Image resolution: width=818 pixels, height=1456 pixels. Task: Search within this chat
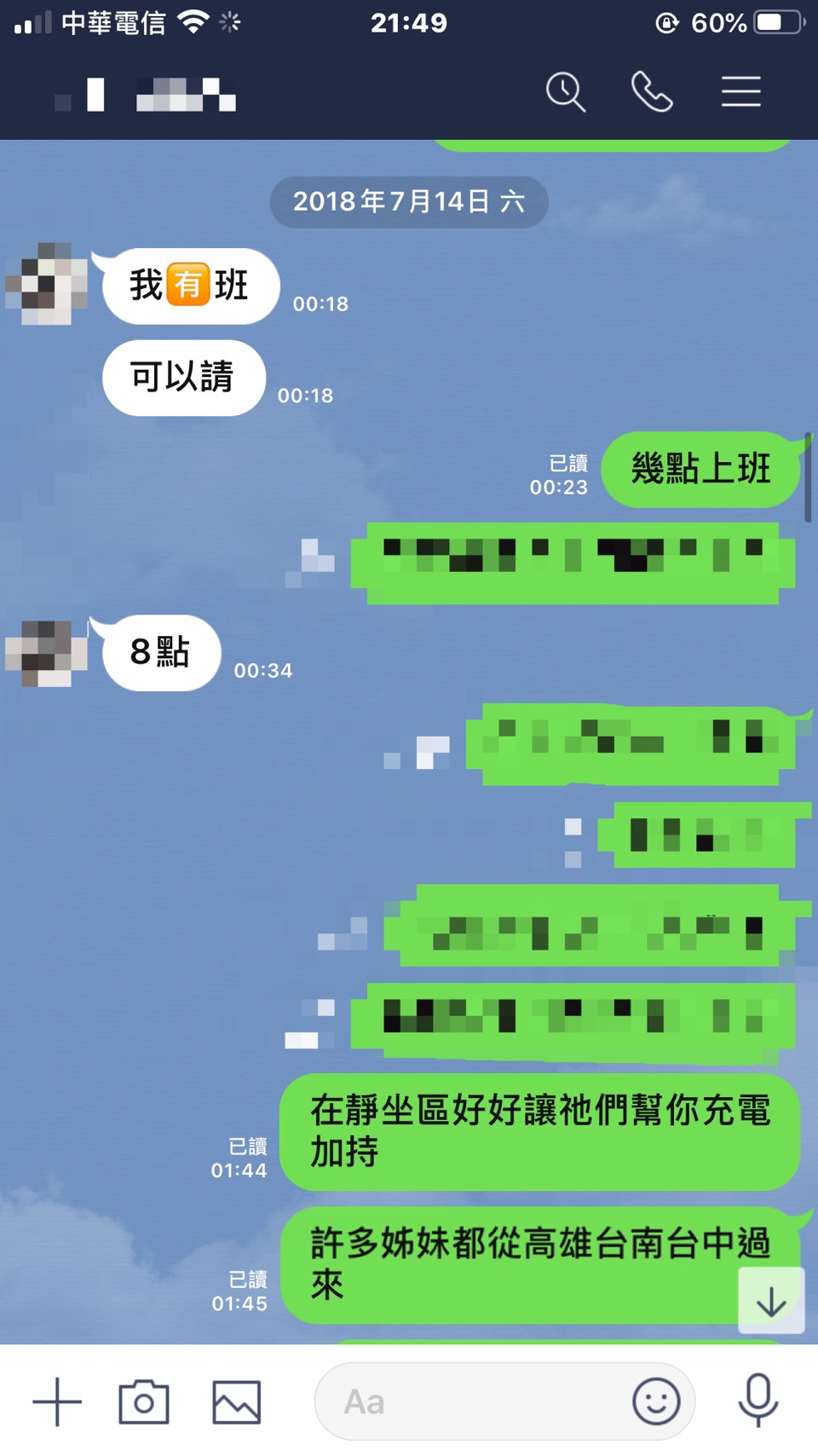pos(566,92)
